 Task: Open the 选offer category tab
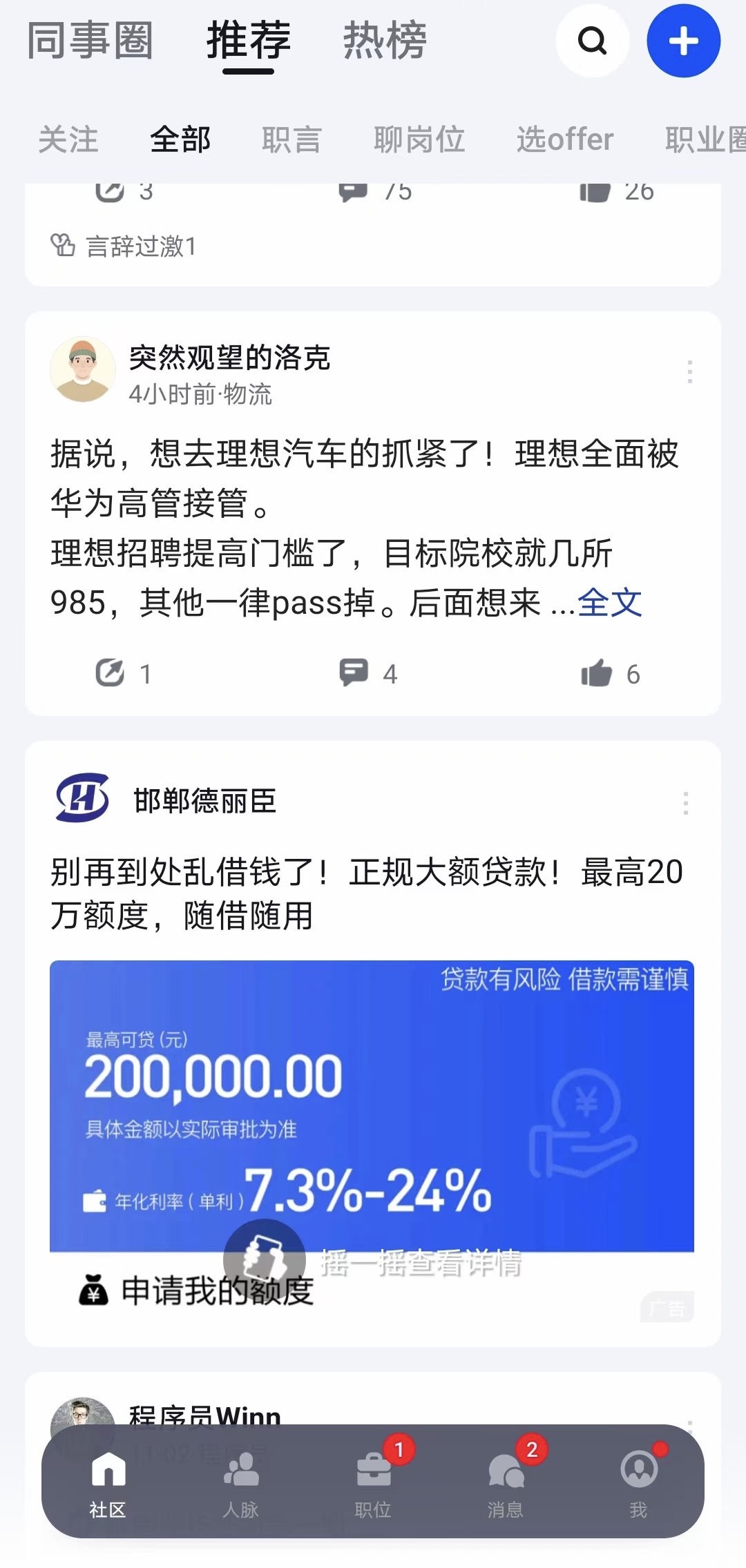click(x=564, y=139)
